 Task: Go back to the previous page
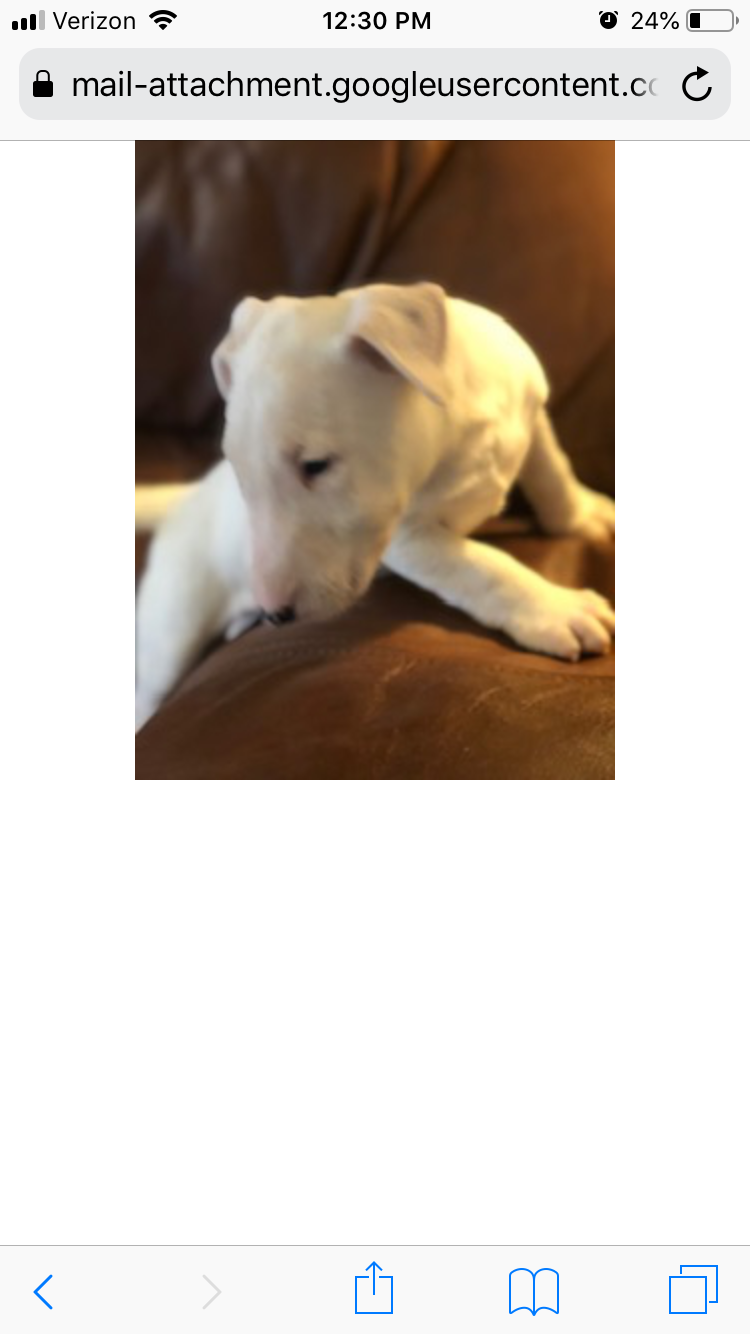(x=43, y=1291)
